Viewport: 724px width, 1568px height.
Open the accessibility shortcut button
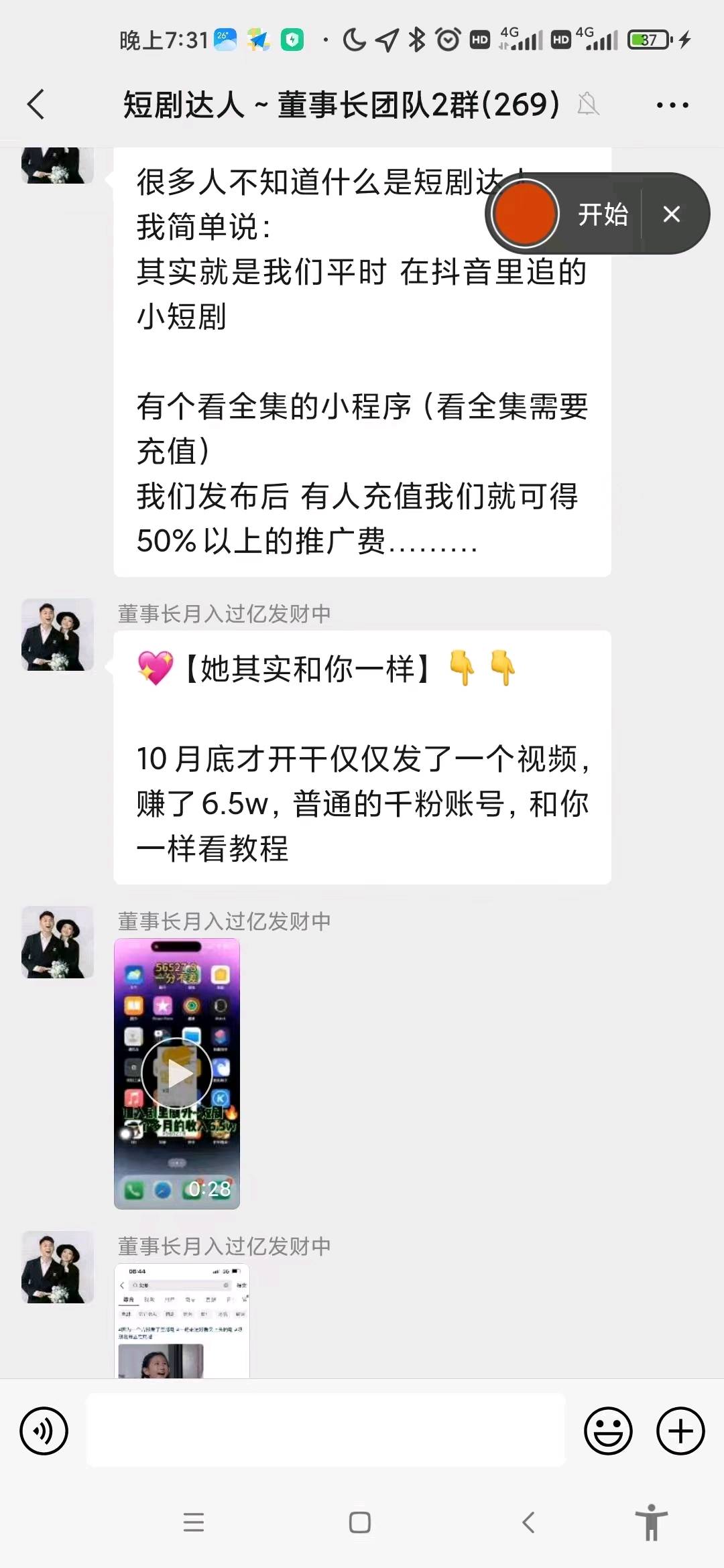(651, 1522)
